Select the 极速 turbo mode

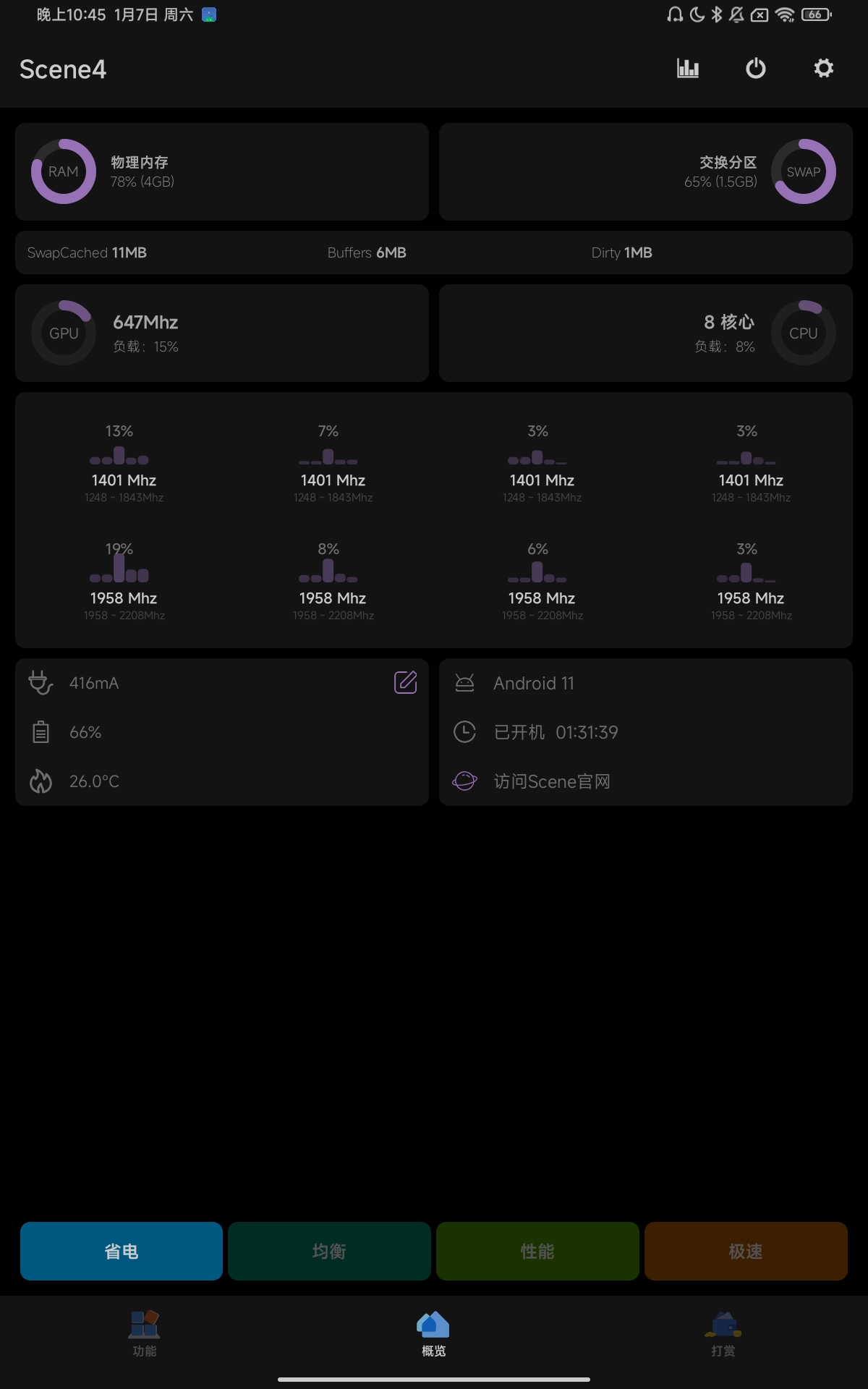[x=746, y=1251]
